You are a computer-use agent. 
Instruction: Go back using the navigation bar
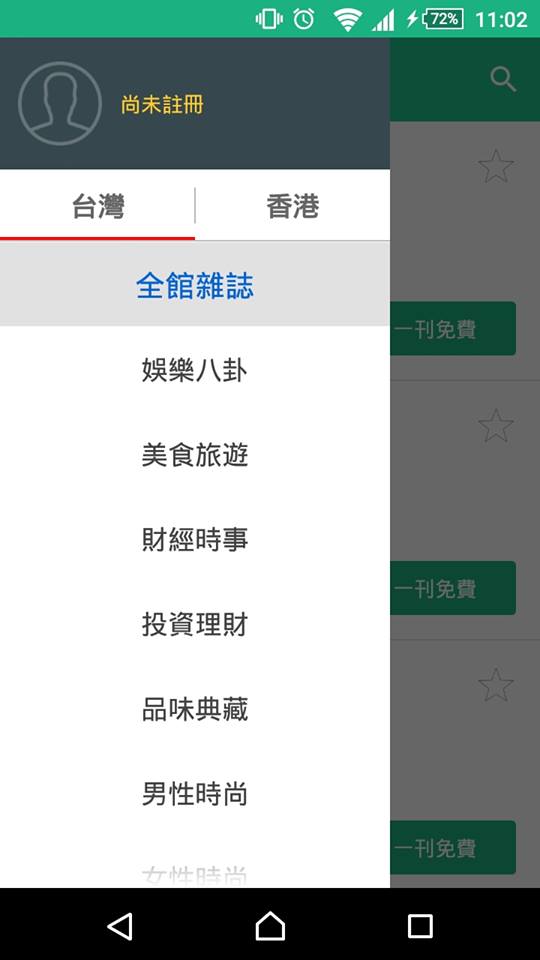120,924
